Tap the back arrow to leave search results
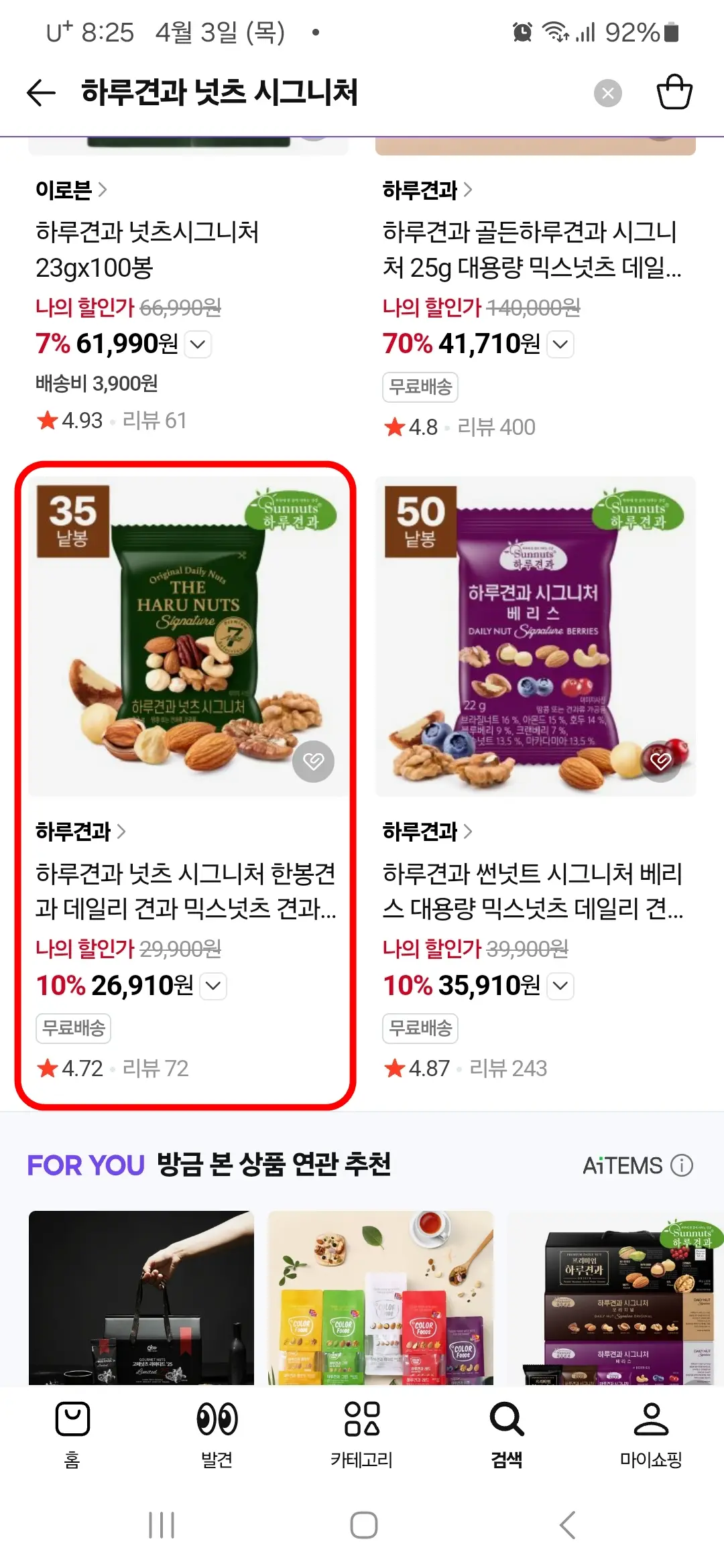This screenshot has height=1568, width=724. [x=40, y=92]
